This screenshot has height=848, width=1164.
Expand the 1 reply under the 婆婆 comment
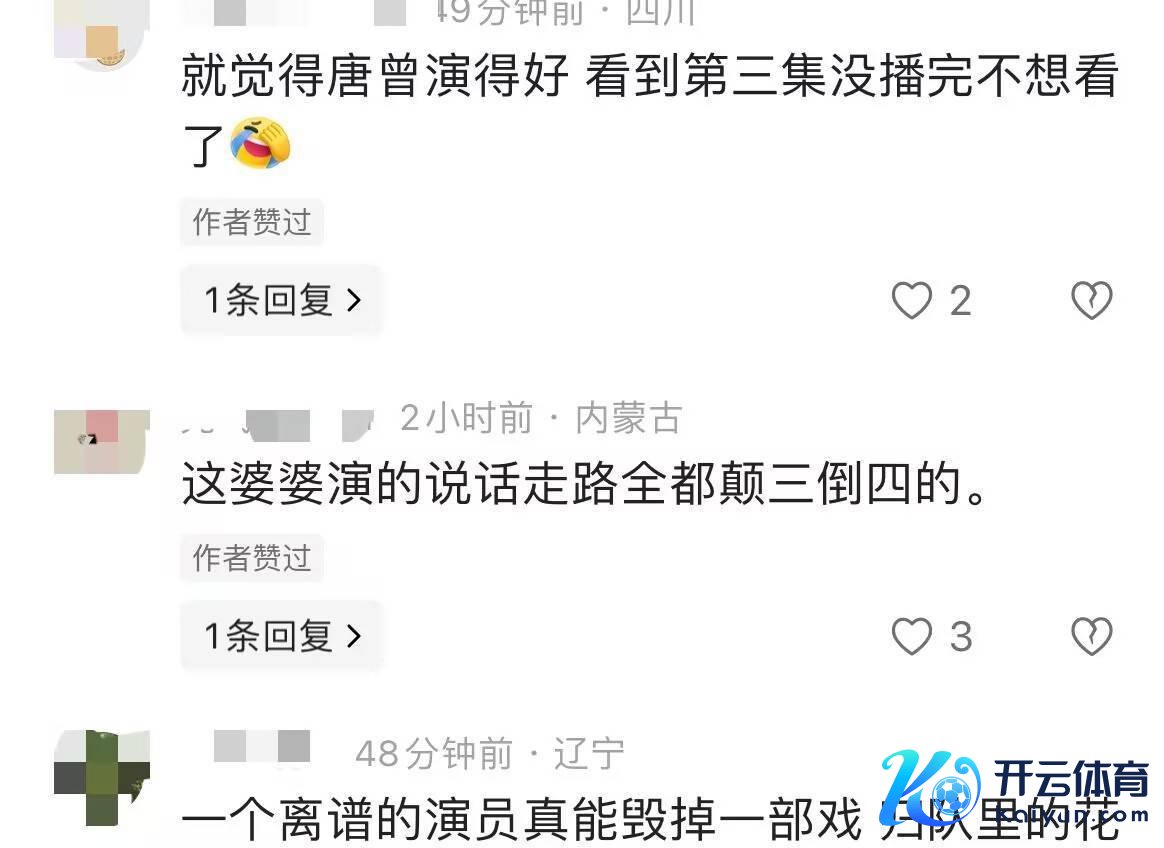(x=281, y=636)
